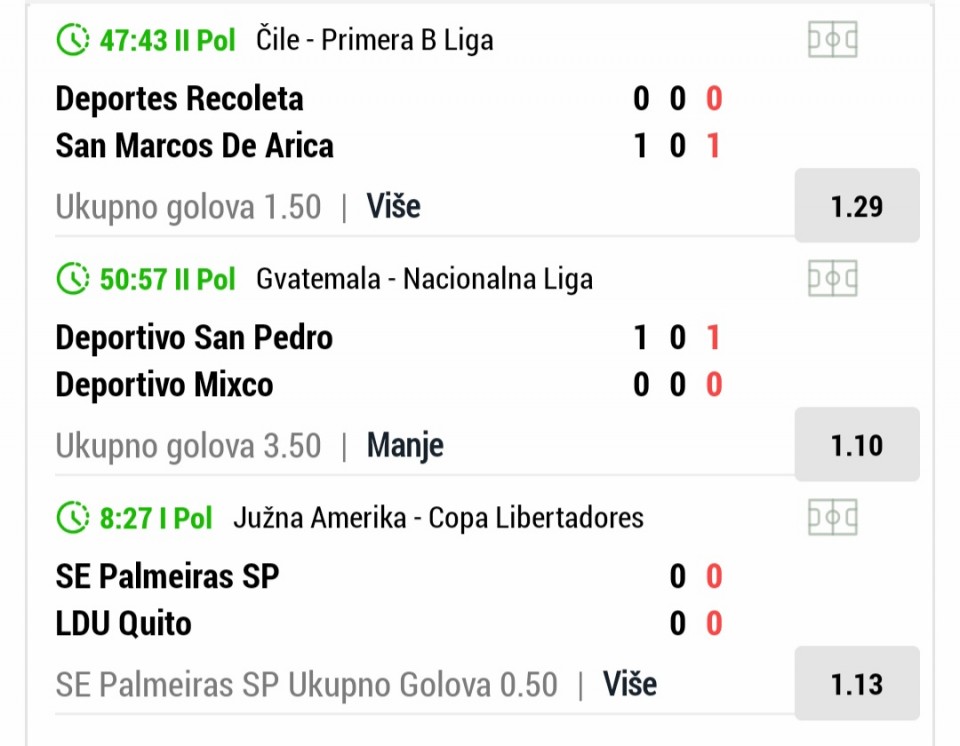Tap the 1.29 odds button
This screenshot has height=746, width=960.
[x=857, y=206]
